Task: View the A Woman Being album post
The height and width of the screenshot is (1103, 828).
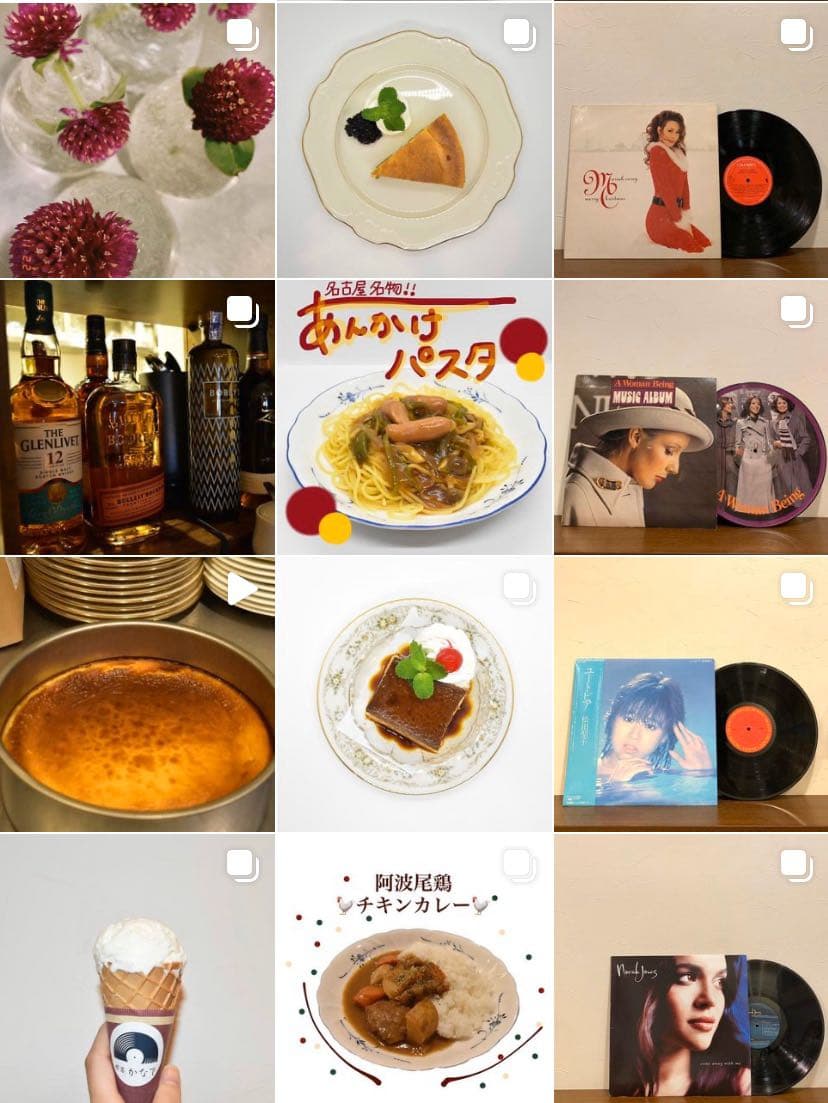Action: [x=691, y=417]
